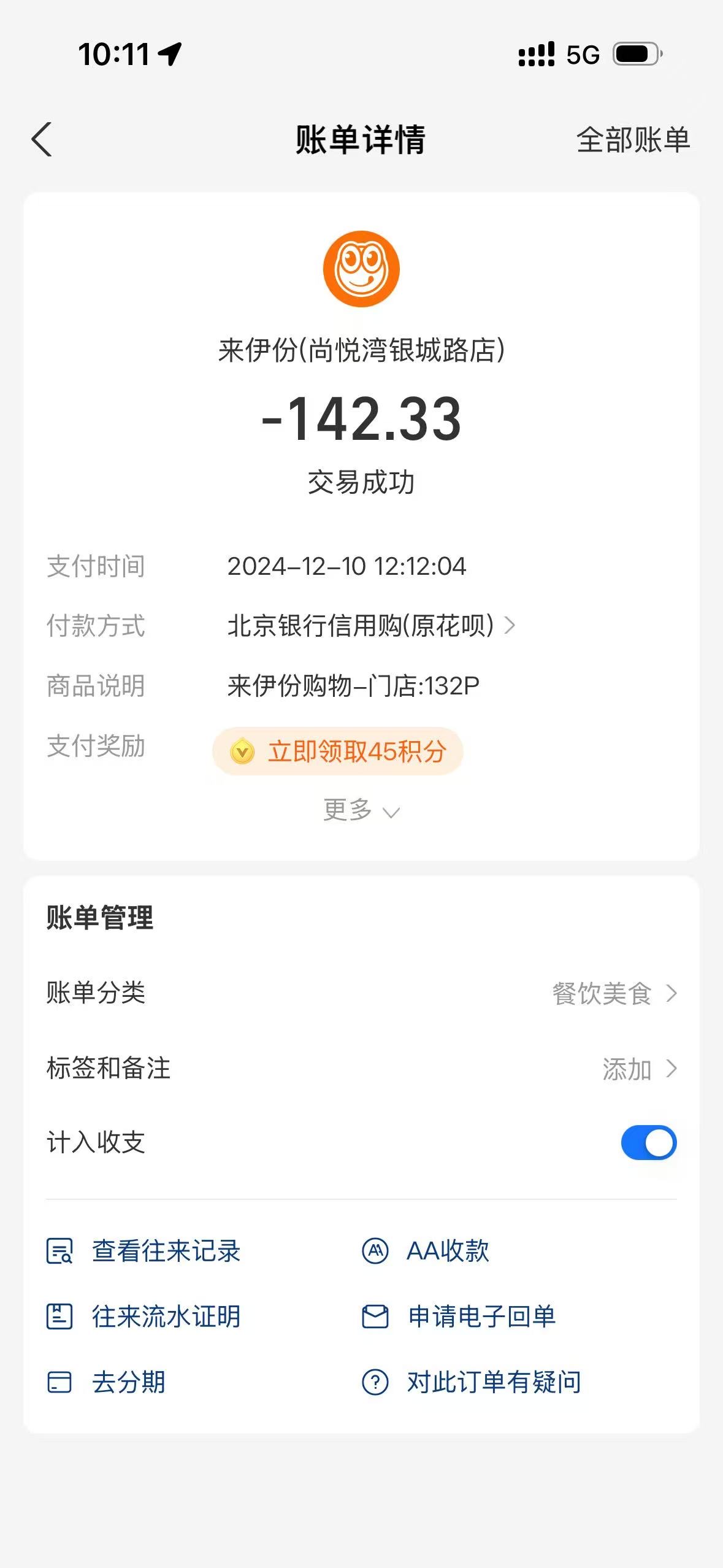The height and width of the screenshot is (1568, 723).
Task: Turn off the 计入收支 switch
Action: point(648,1142)
